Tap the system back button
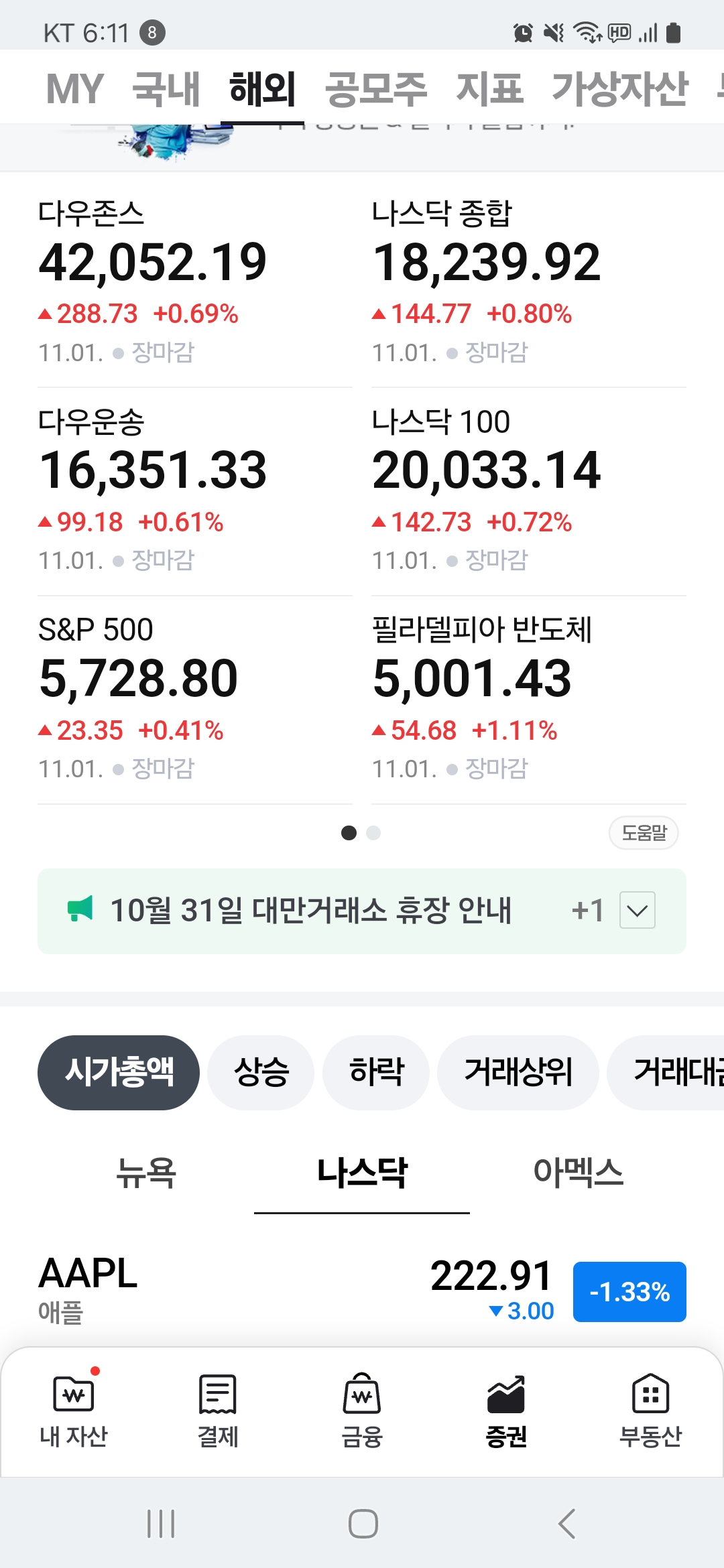The image size is (724, 1568). coord(566,1524)
